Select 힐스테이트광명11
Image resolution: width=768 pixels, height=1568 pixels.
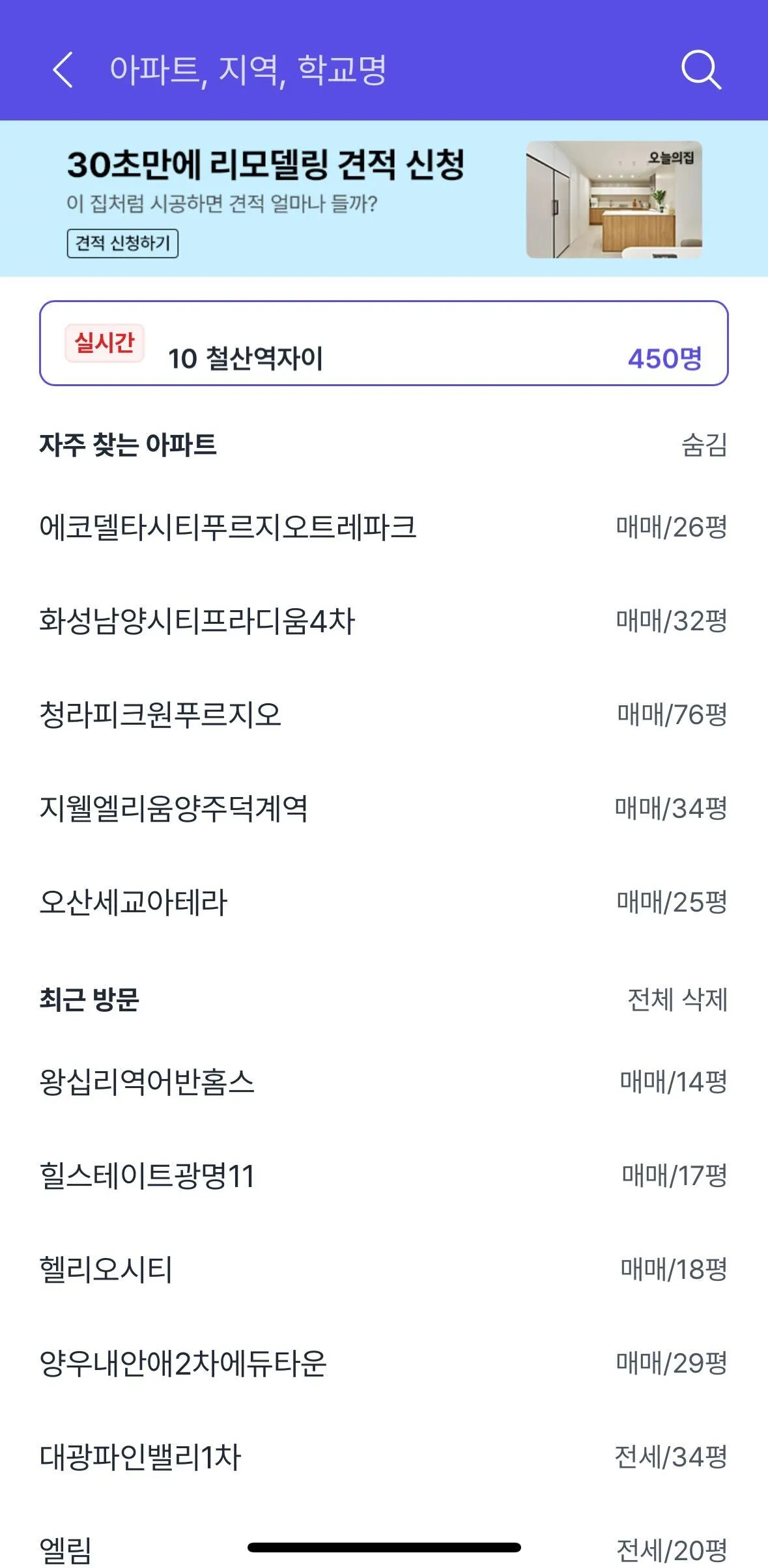[147, 1176]
